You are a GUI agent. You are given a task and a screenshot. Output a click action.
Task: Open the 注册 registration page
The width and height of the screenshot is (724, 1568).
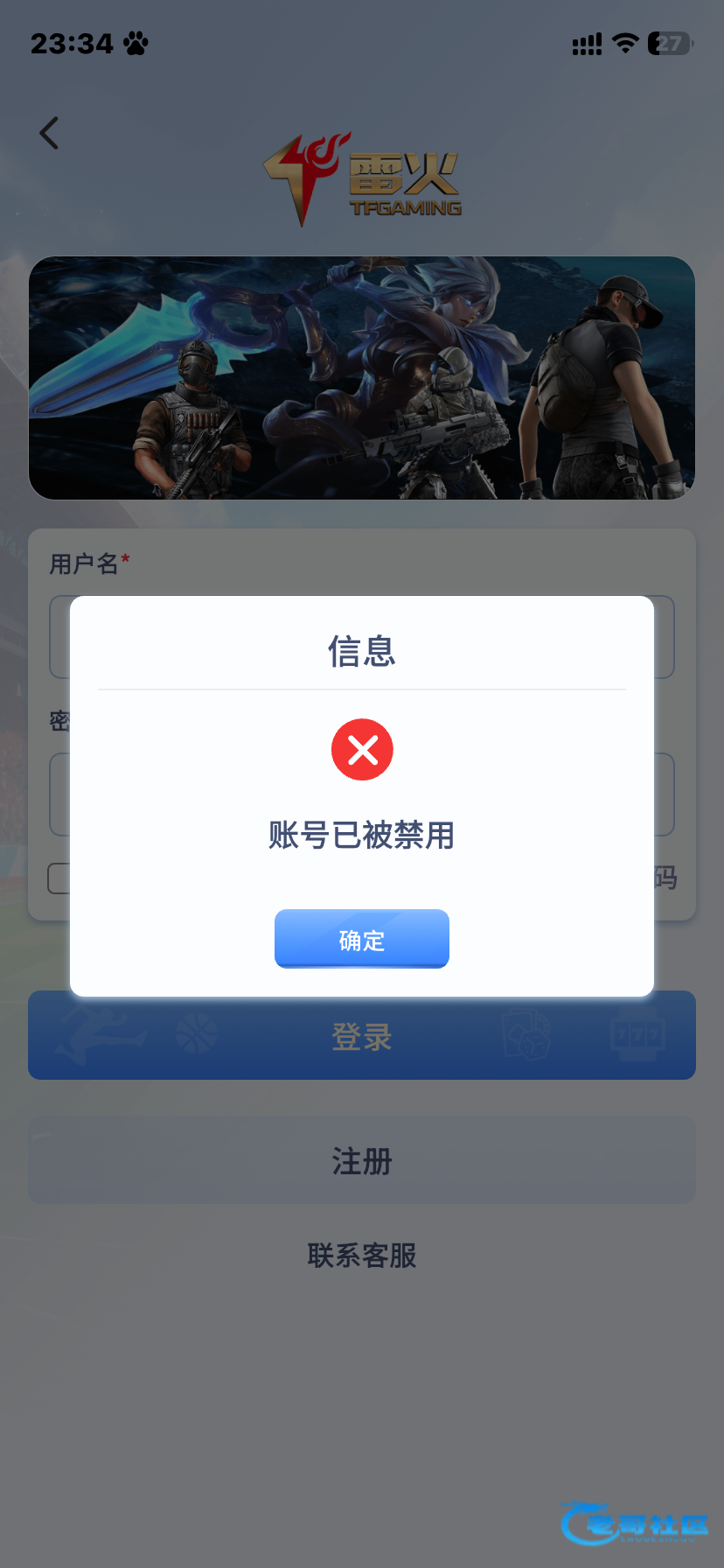pos(361,1161)
